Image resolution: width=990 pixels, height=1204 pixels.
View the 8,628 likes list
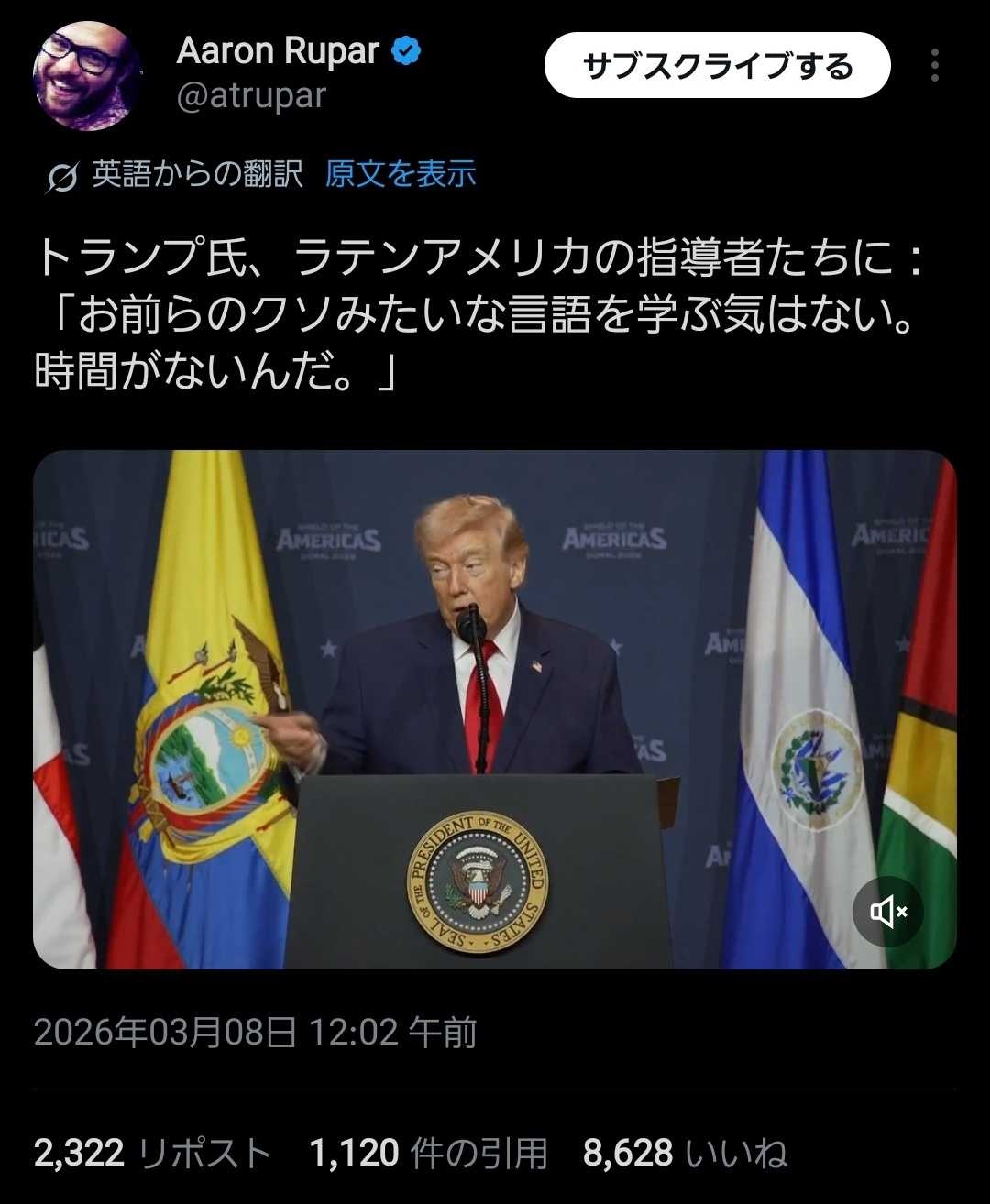pos(685,1153)
